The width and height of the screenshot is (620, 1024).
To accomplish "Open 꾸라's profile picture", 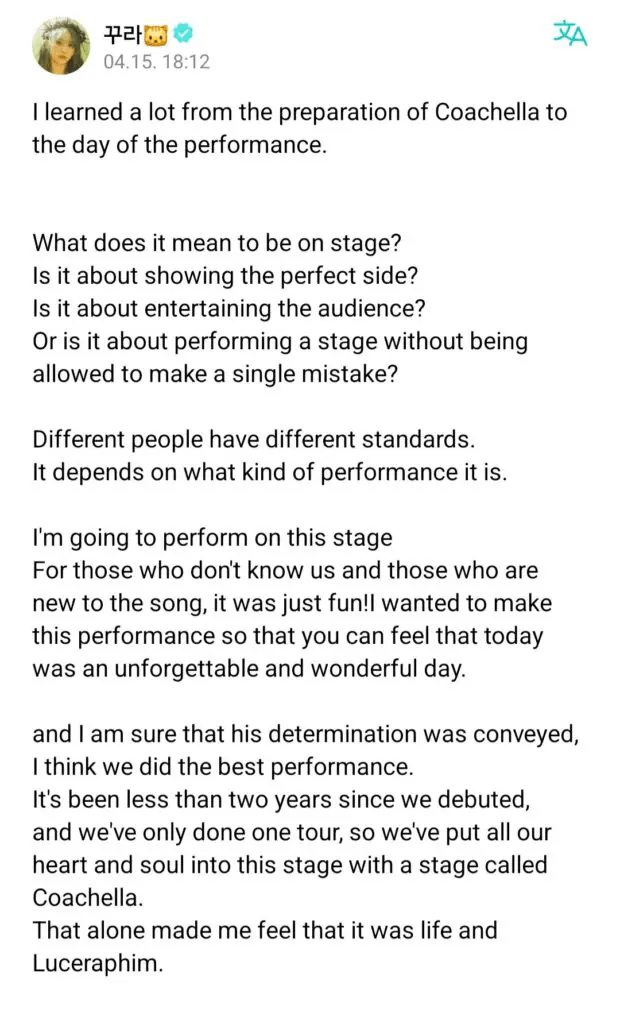I will tap(61, 46).
